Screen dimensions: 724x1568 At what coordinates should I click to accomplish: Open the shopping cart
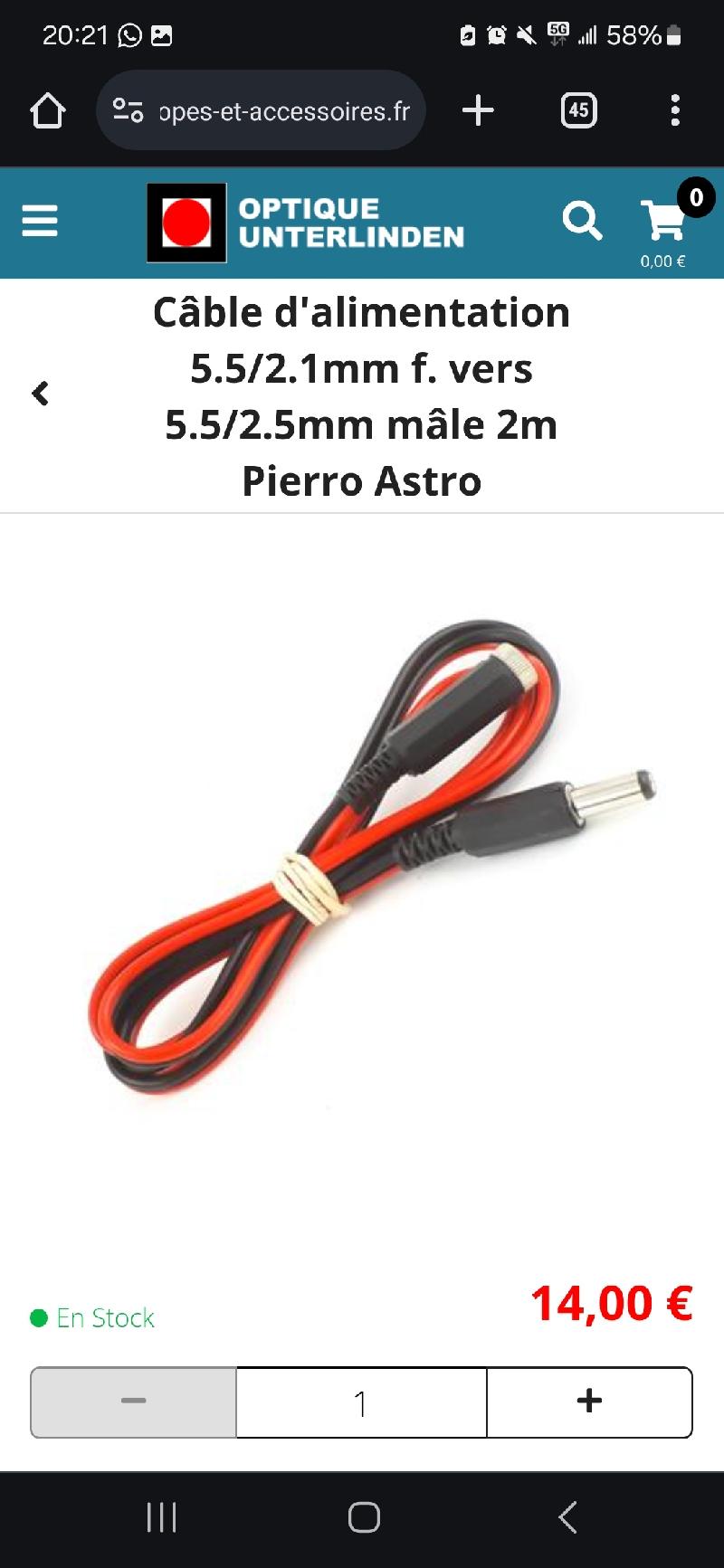pos(664,223)
